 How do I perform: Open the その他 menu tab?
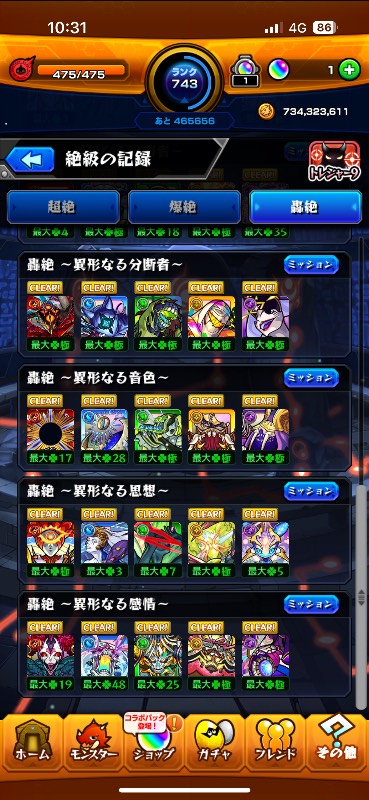click(336, 742)
